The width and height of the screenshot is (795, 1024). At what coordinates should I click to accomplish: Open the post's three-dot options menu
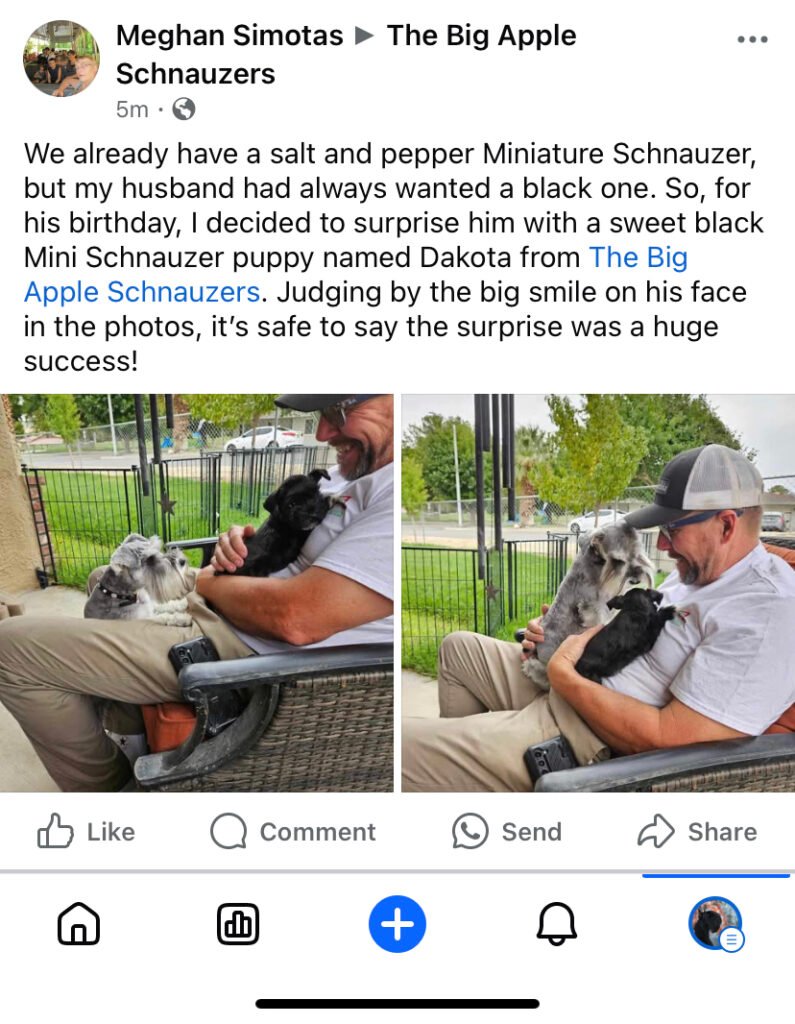pyautogui.click(x=752, y=40)
